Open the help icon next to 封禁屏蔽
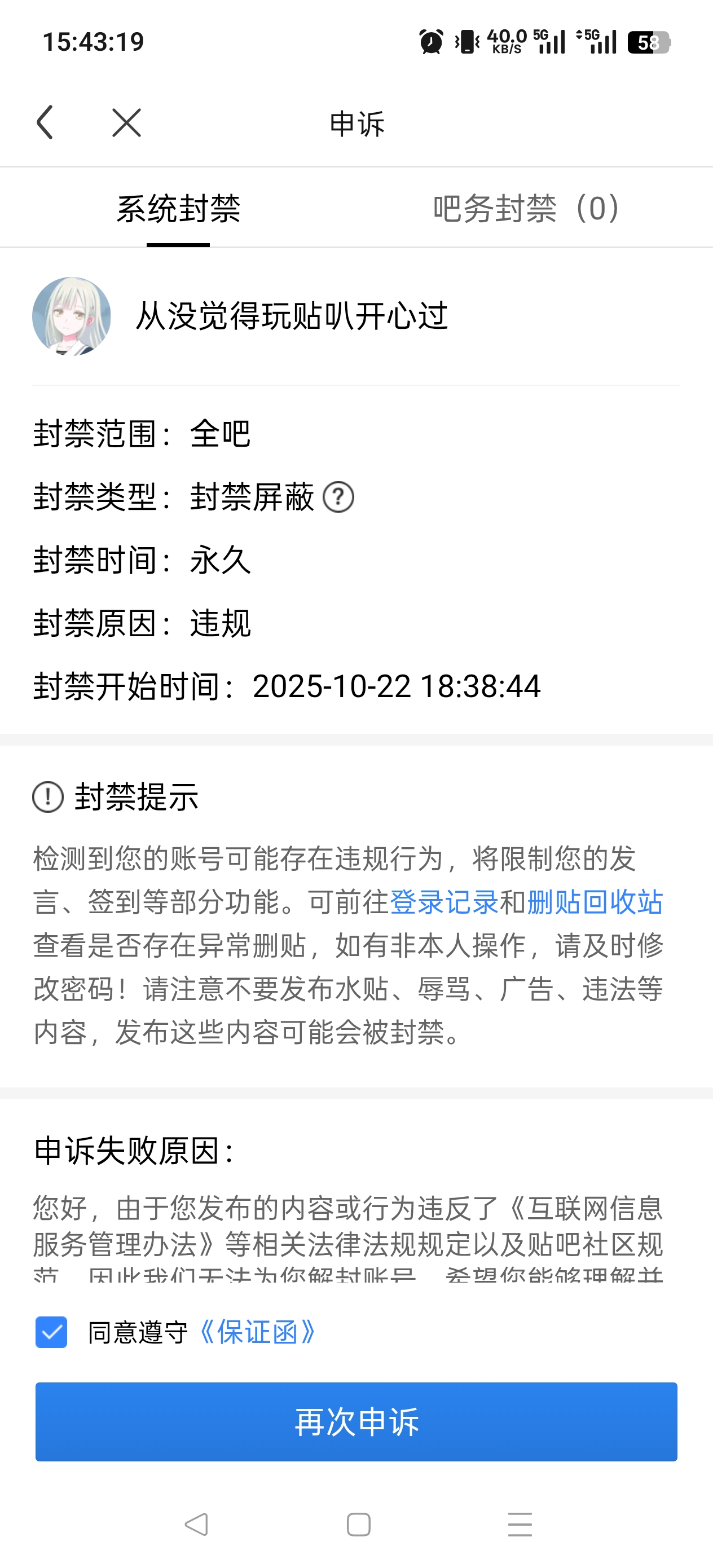The image size is (713, 1568). coord(338,497)
